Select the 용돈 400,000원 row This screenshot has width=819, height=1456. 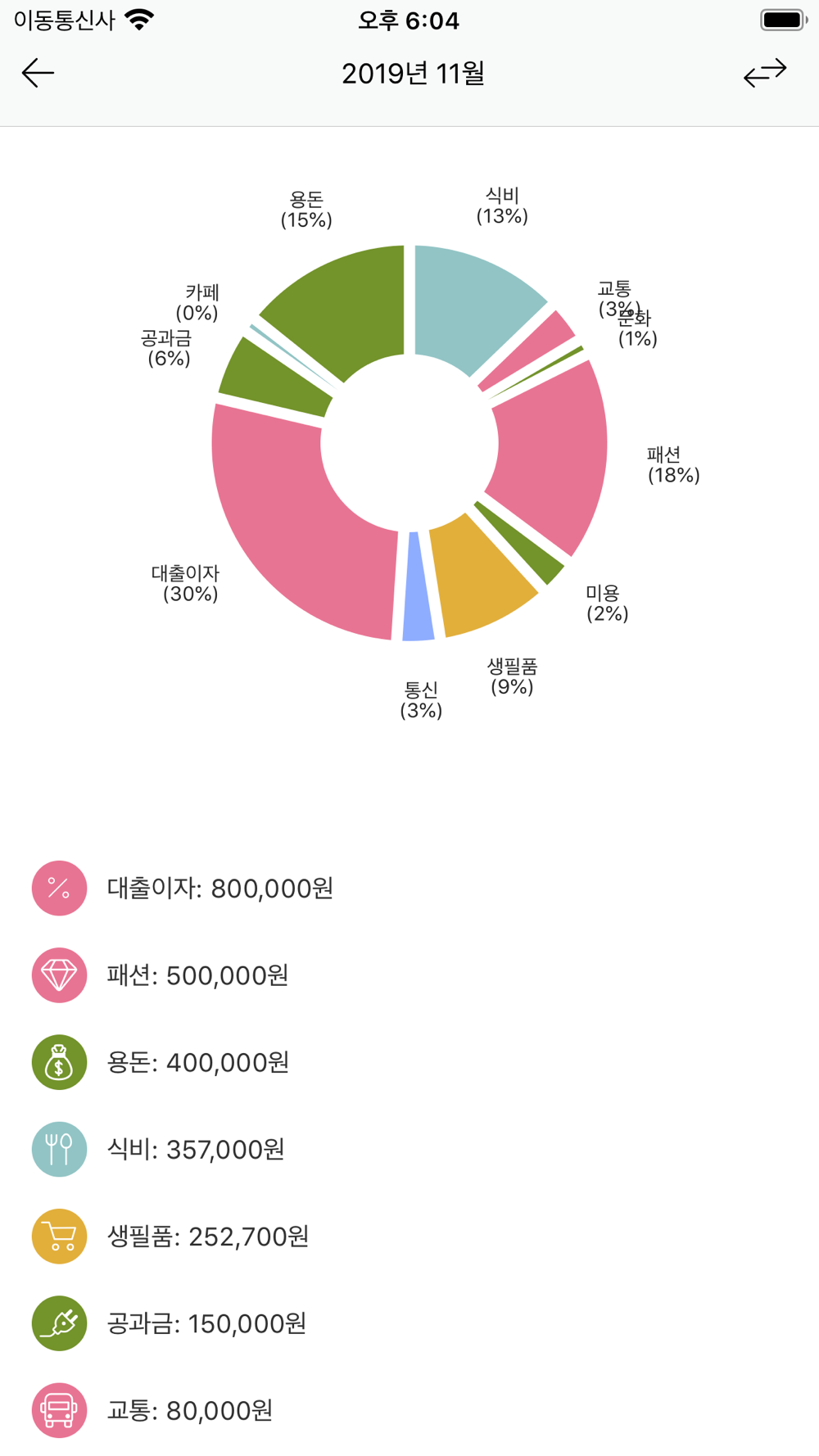pyautogui.click(x=409, y=1062)
